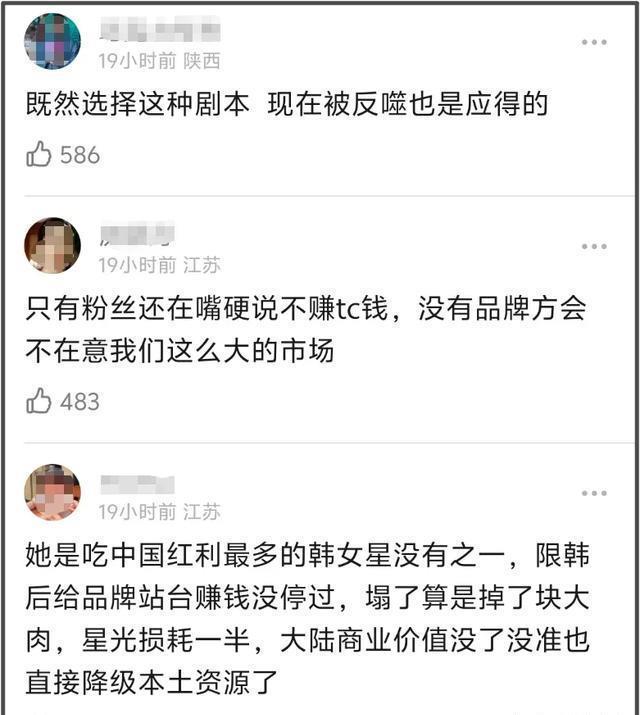Like the comment with 586 likes
The image size is (640, 715).
click(39, 155)
